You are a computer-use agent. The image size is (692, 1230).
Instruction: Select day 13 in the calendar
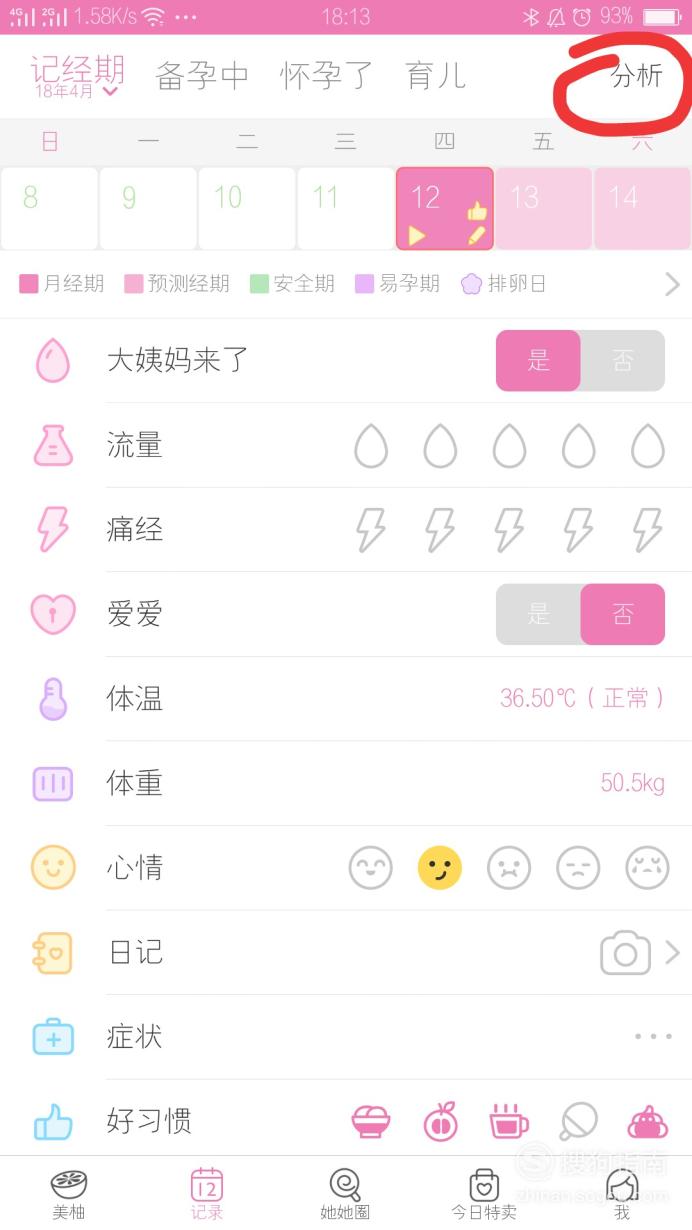click(543, 208)
